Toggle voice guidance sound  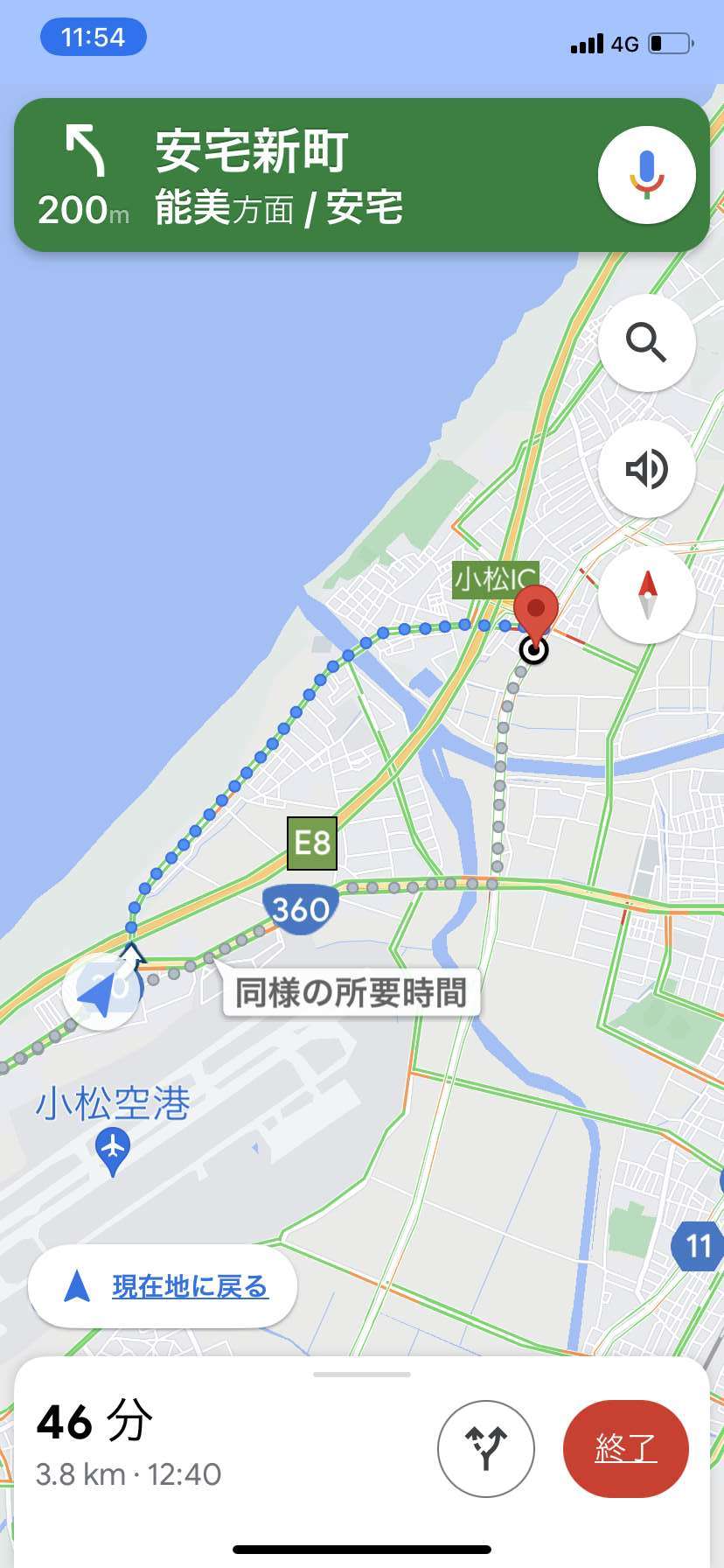(x=646, y=469)
